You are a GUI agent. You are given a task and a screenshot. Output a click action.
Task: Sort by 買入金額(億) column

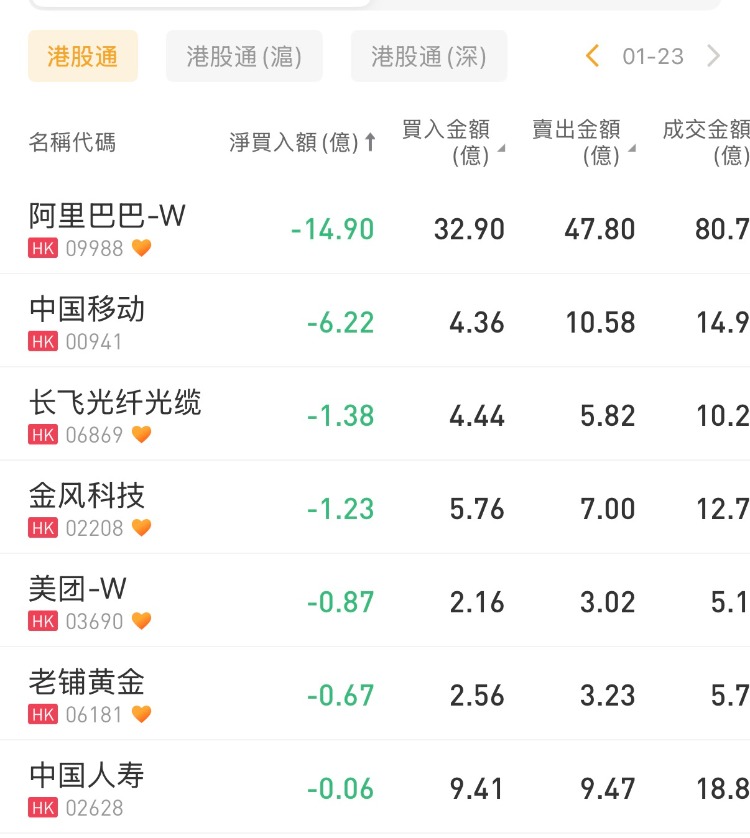(452, 142)
